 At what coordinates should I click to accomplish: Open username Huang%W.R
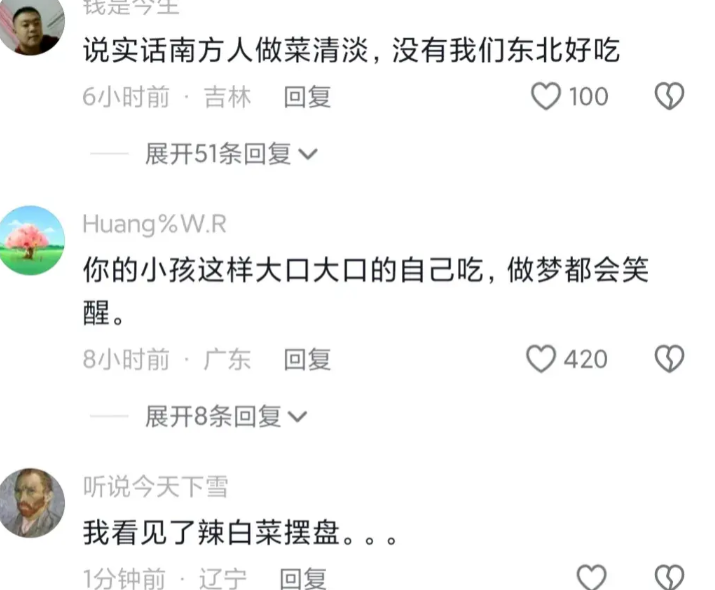pyautogui.click(x=154, y=224)
